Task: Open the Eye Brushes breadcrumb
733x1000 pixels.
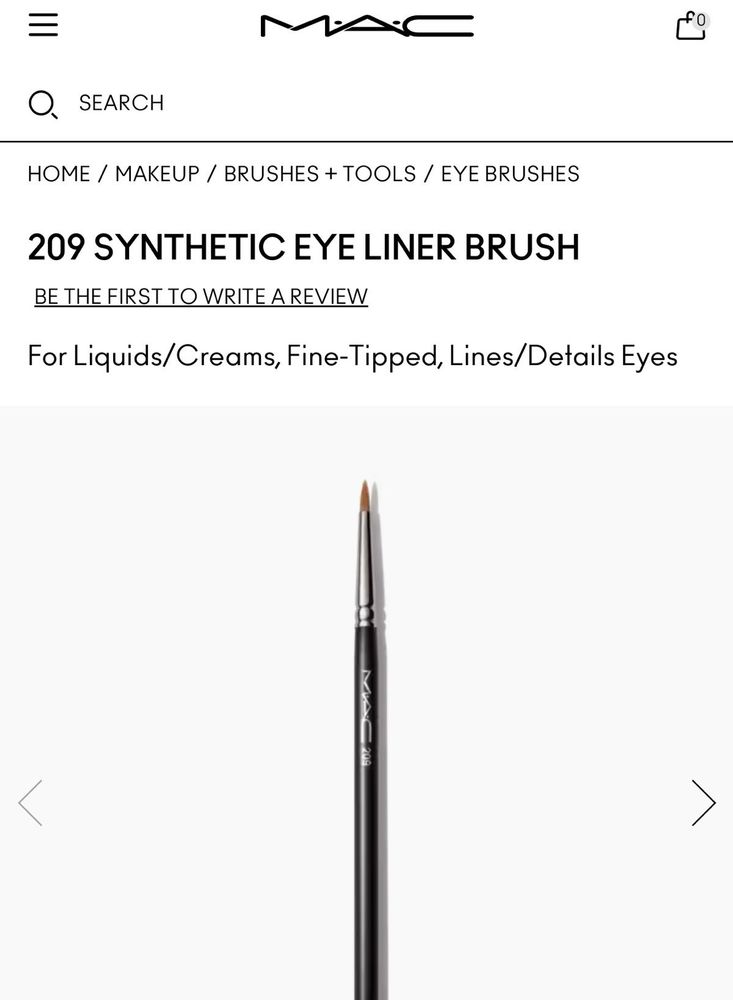Action: (510, 174)
